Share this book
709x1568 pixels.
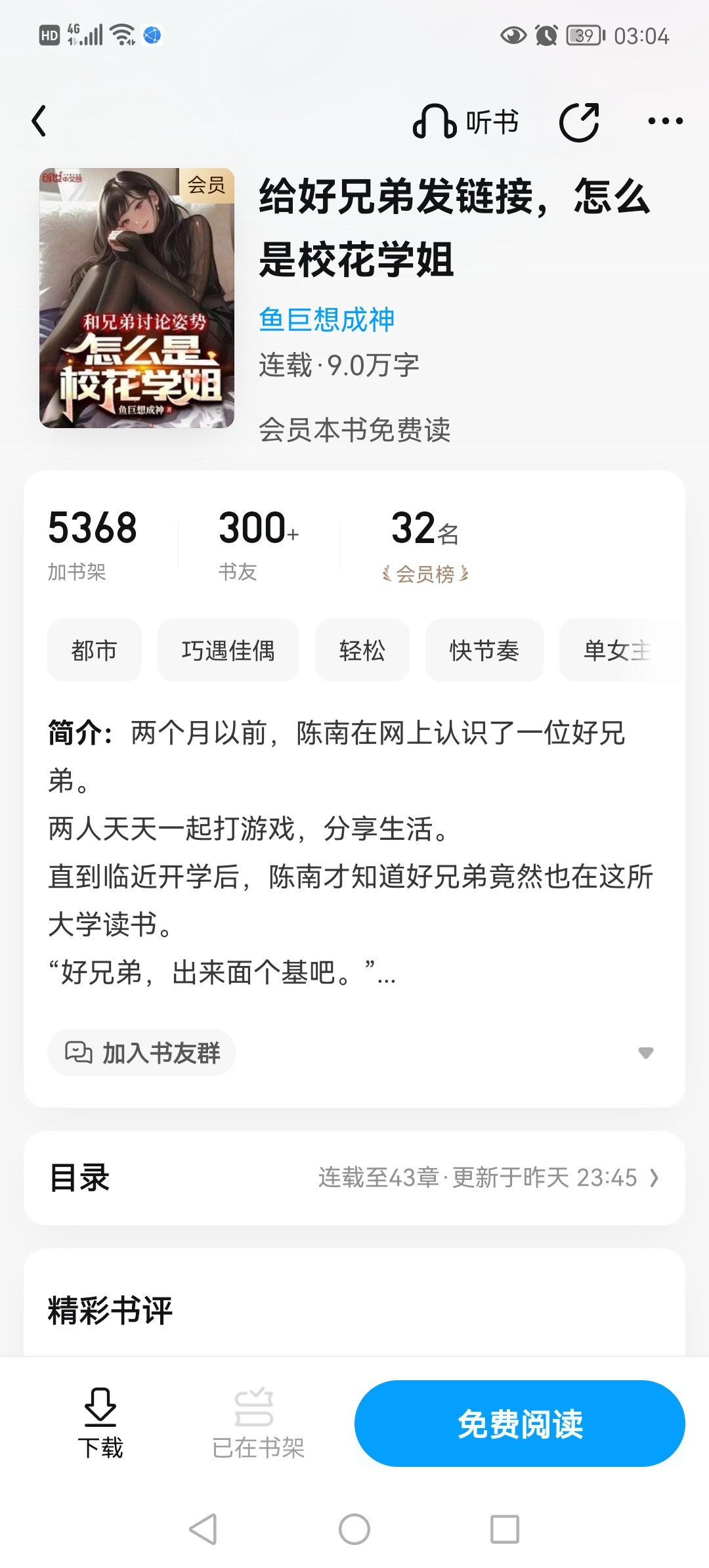(579, 122)
